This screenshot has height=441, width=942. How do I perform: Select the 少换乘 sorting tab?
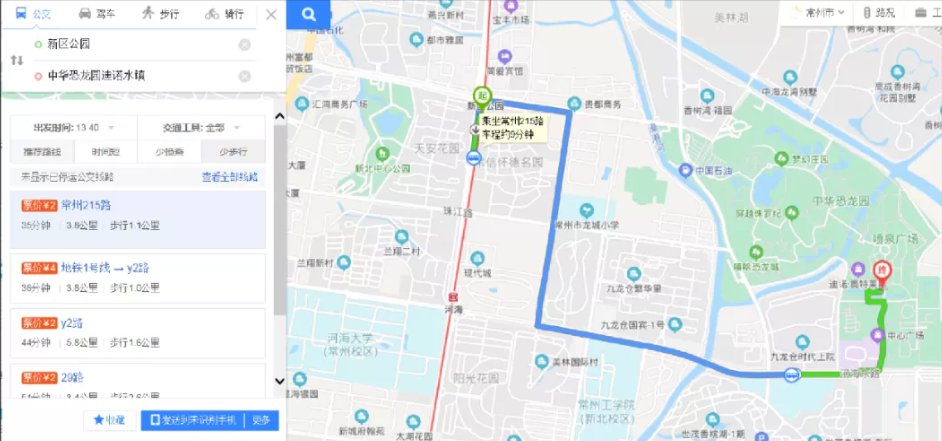point(168,152)
